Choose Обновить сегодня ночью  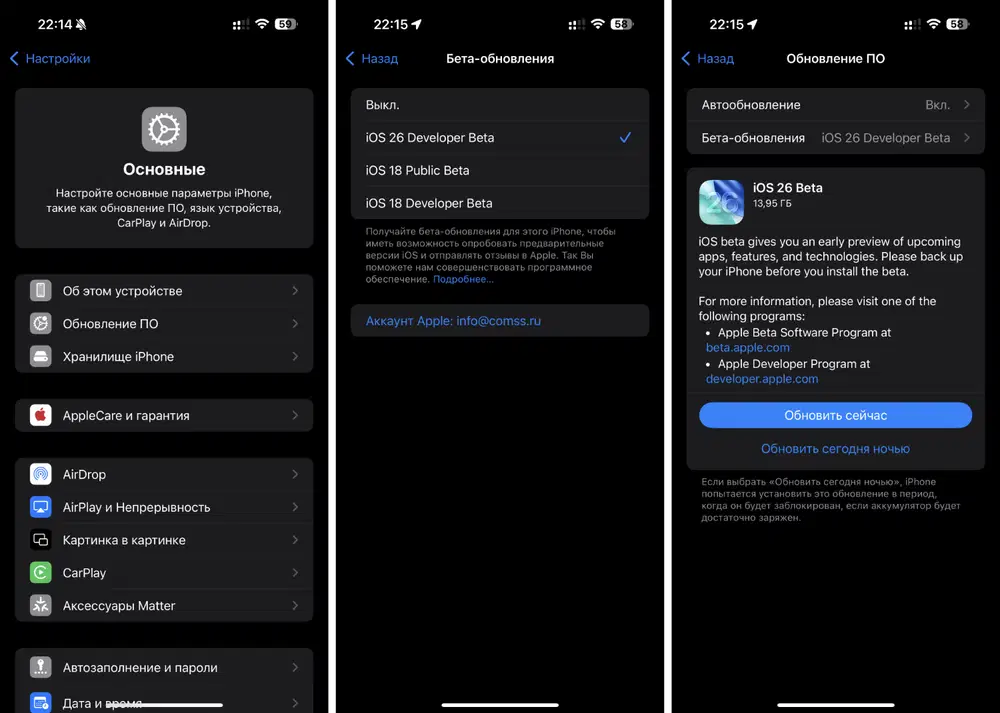click(x=835, y=449)
